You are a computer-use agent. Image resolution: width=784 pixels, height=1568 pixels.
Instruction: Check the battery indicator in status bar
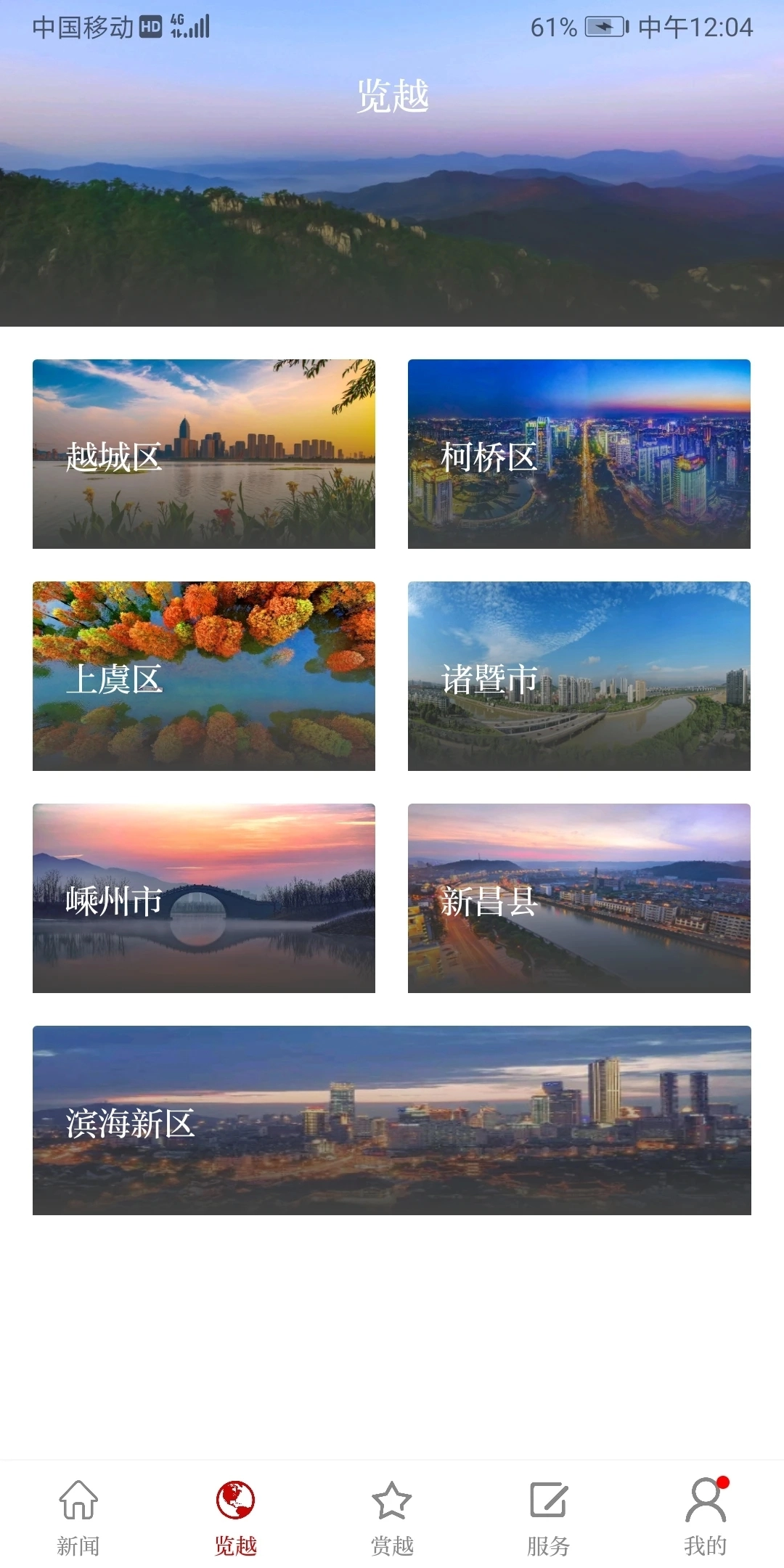pos(603,28)
